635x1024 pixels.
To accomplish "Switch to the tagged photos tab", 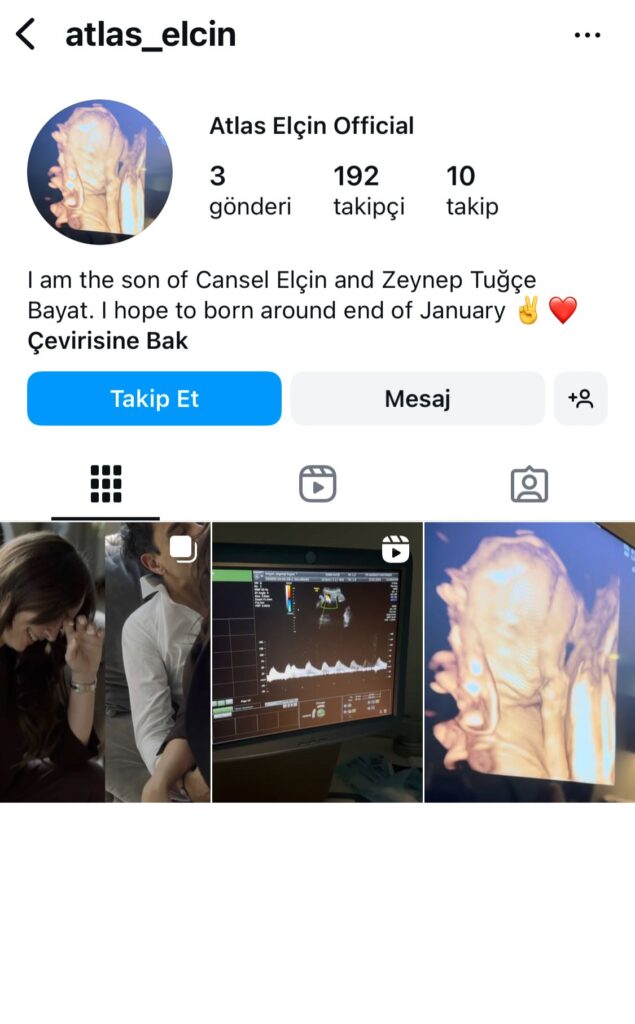I will (x=529, y=484).
